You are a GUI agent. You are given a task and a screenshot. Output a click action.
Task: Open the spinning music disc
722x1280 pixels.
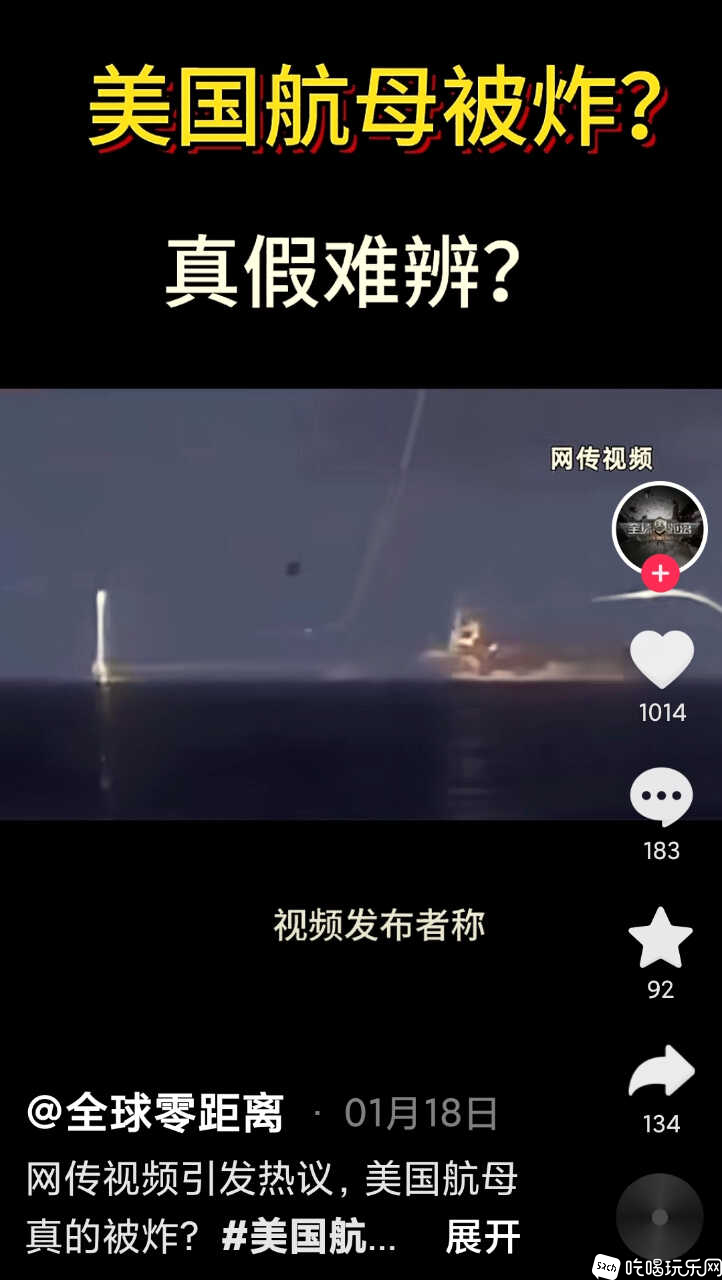(659, 1216)
